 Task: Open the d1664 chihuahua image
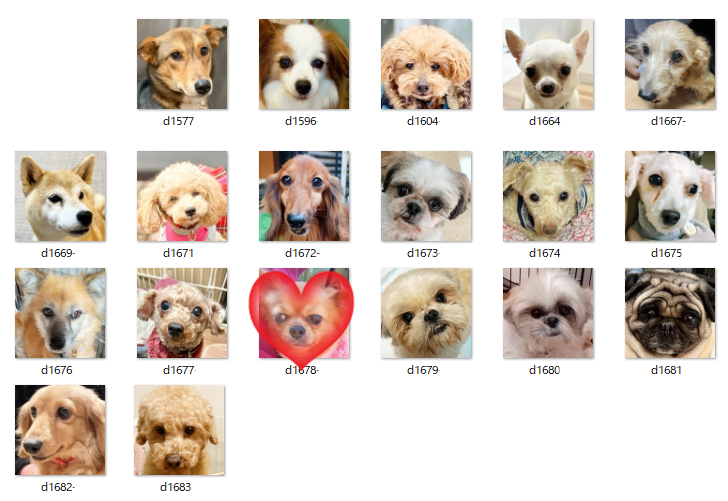[548, 64]
